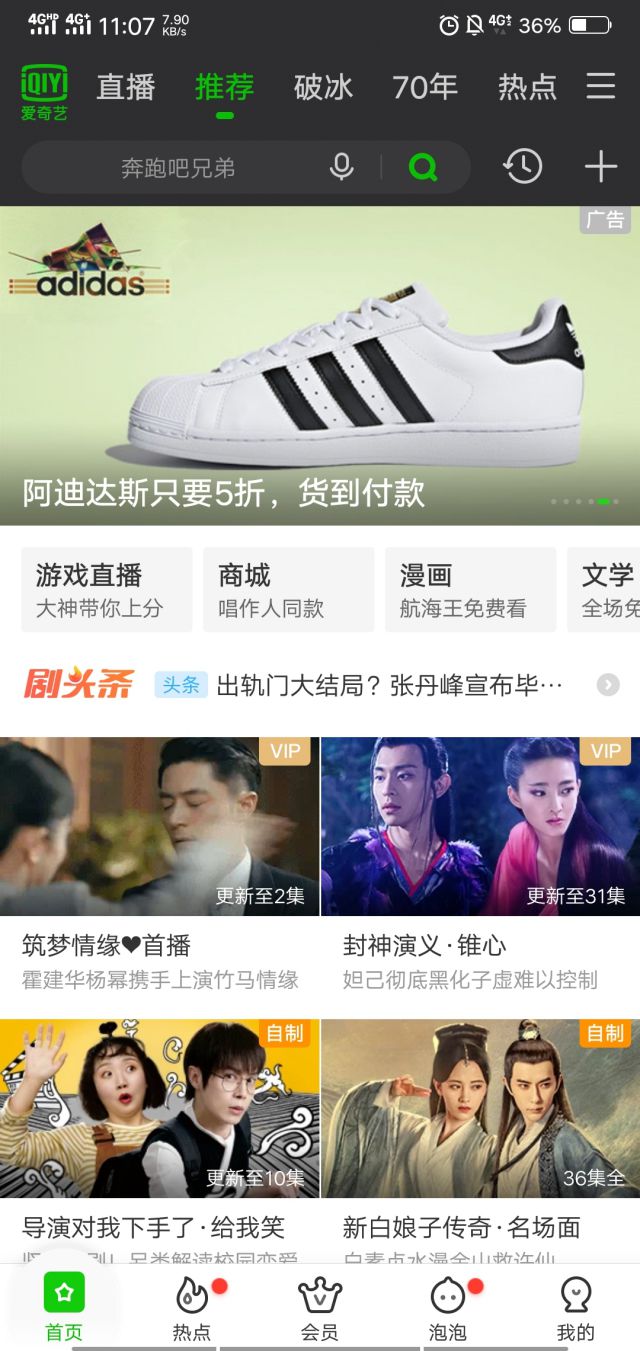Screen dimensions: 640x1351
Task: Open watch history clock icon
Action: 523,167
